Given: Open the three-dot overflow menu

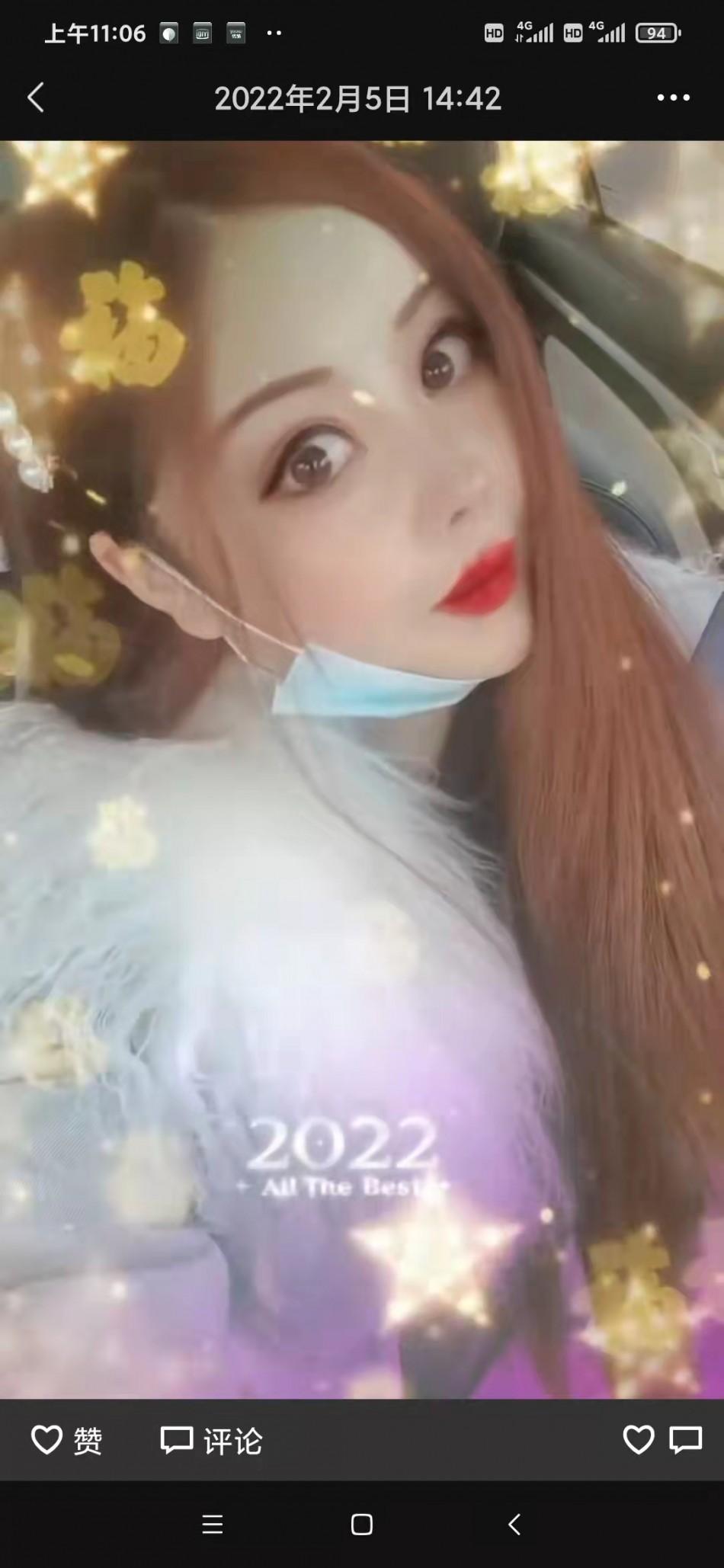Looking at the screenshot, I should 674,98.
